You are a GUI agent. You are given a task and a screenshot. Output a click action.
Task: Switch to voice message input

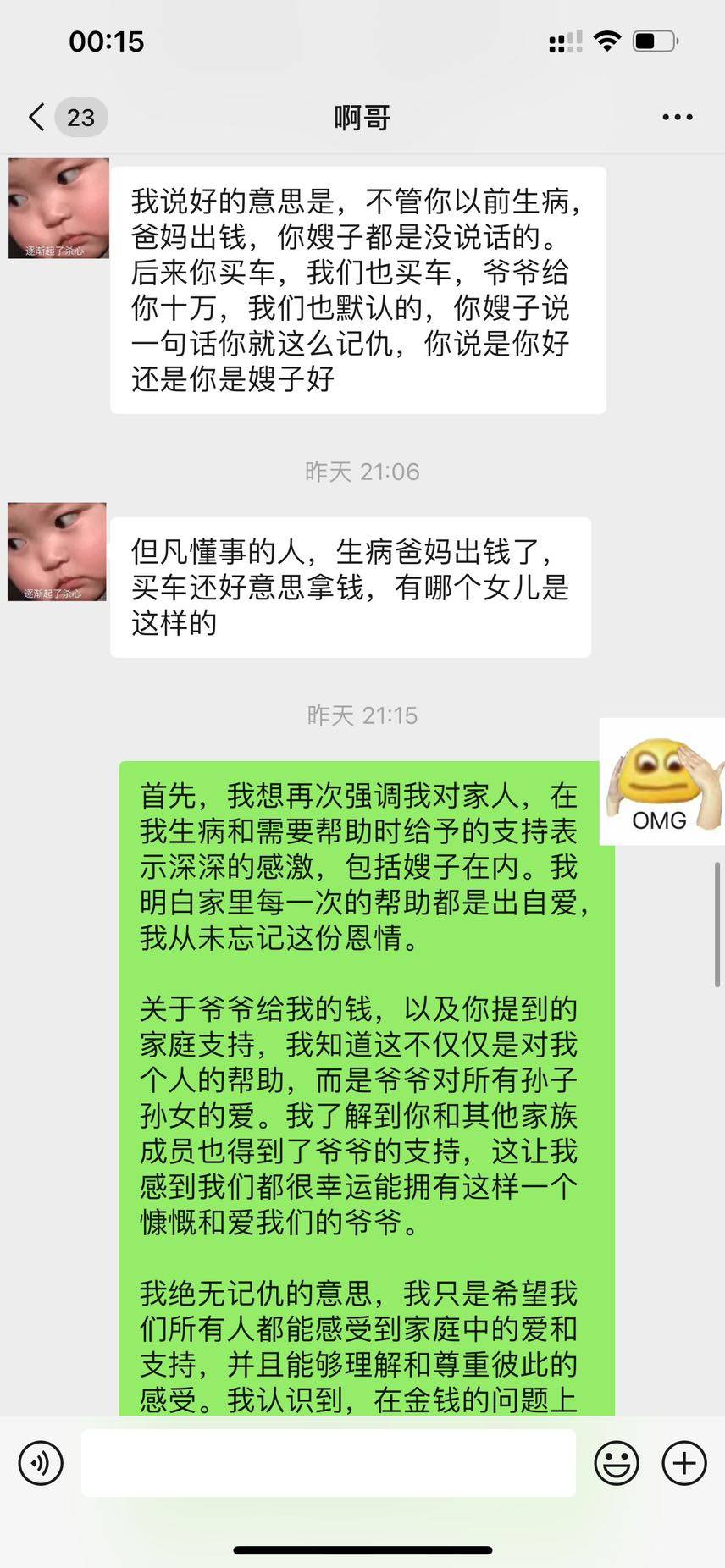(41, 1462)
